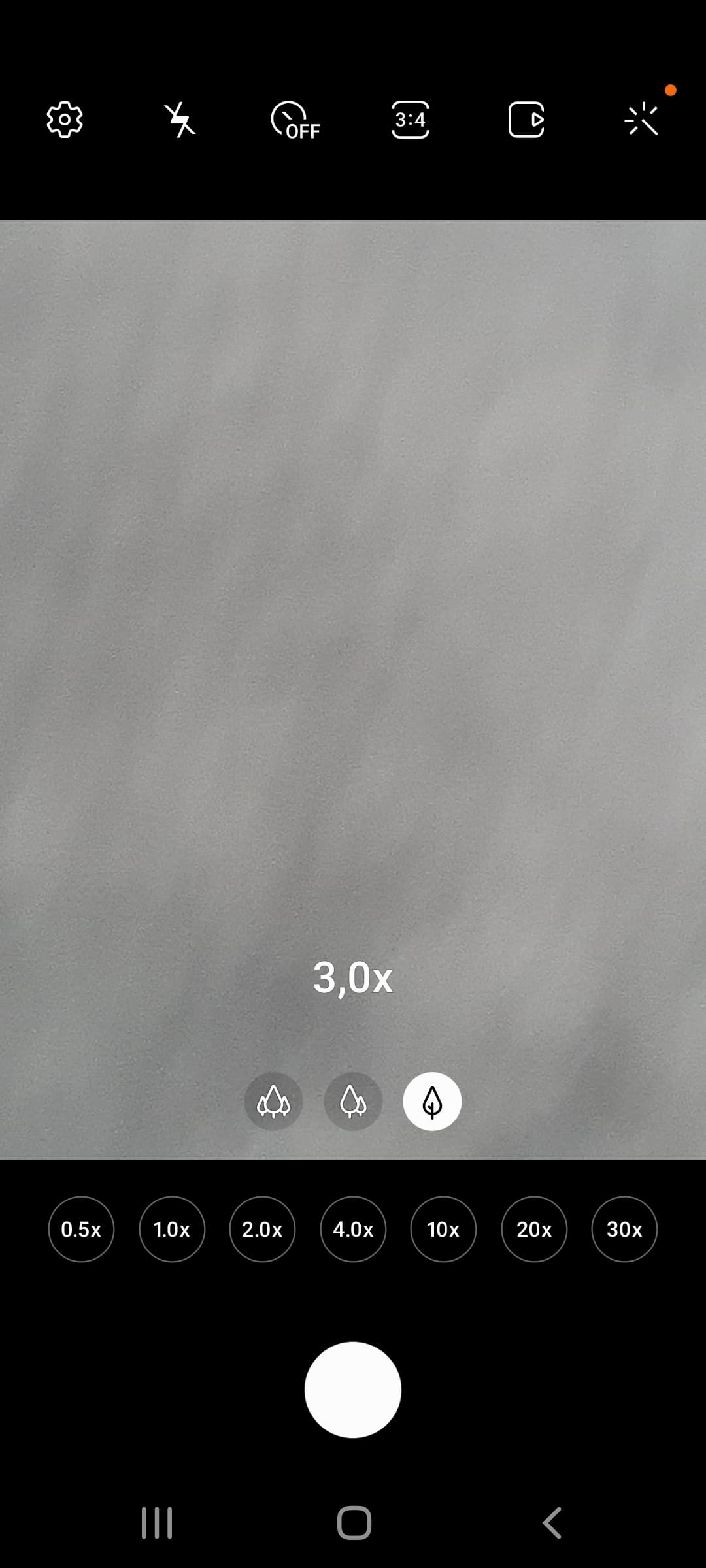
Task: Open the filters and effects wand
Action: pyautogui.click(x=641, y=120)
